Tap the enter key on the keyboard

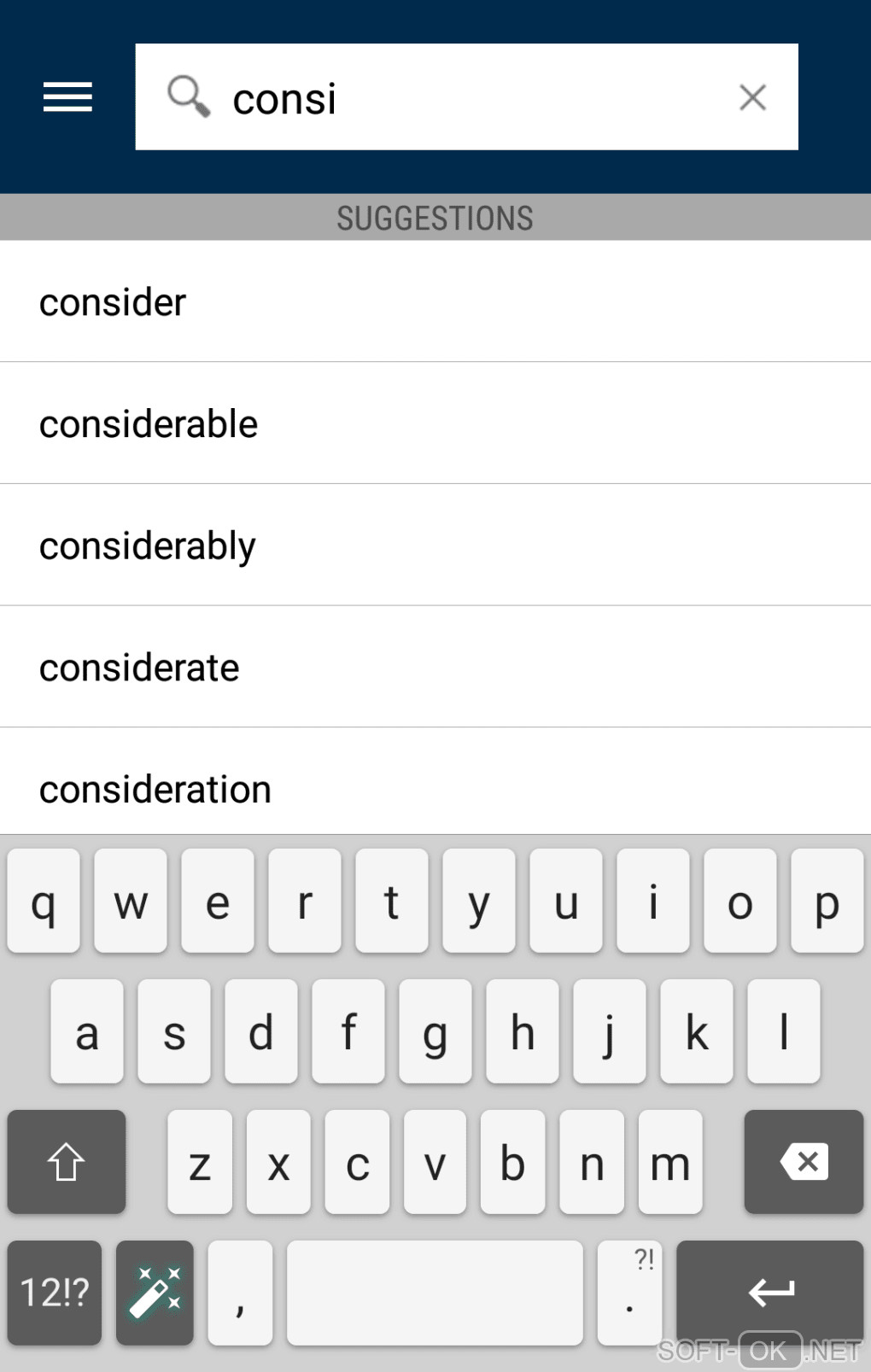[x=769, y=1292]
